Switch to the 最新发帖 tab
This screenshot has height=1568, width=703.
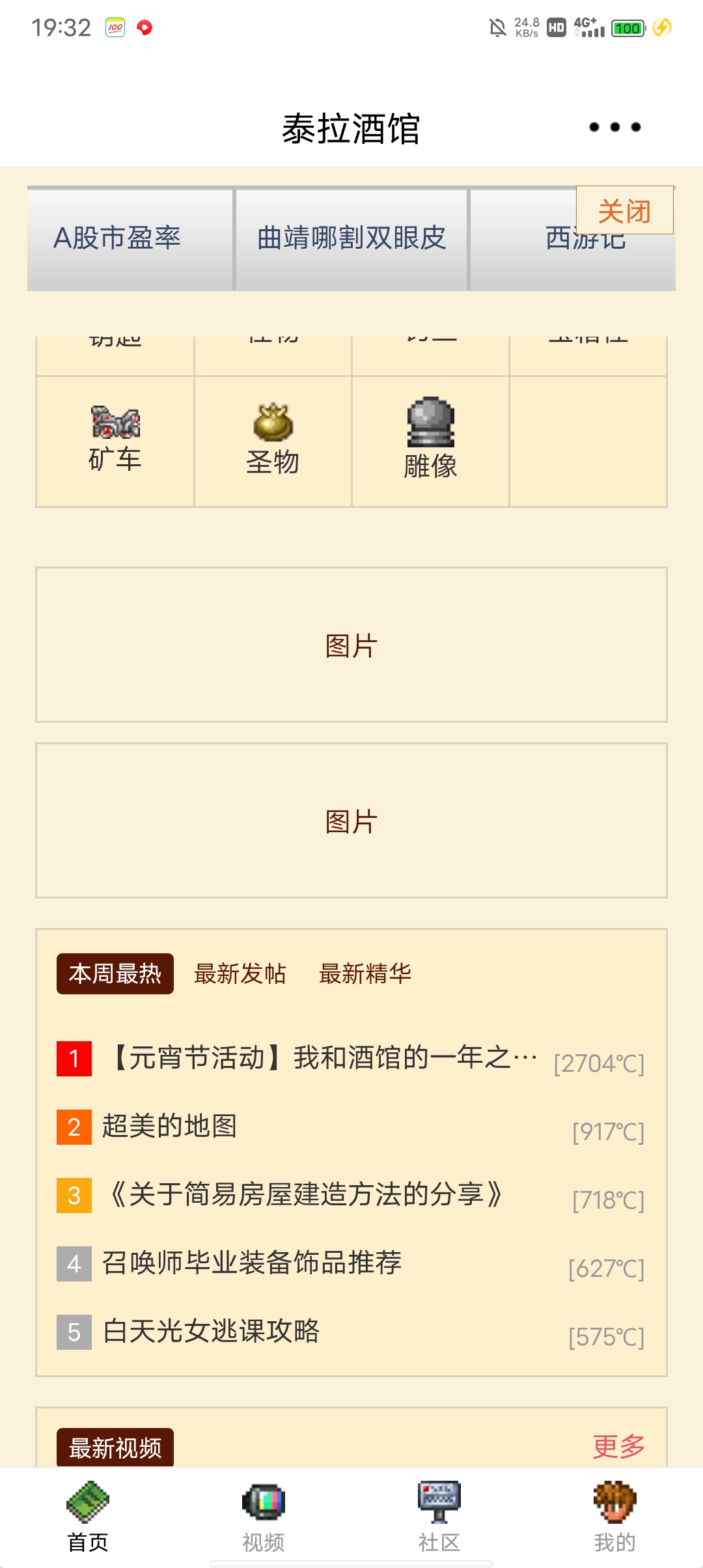click(240, 973)
